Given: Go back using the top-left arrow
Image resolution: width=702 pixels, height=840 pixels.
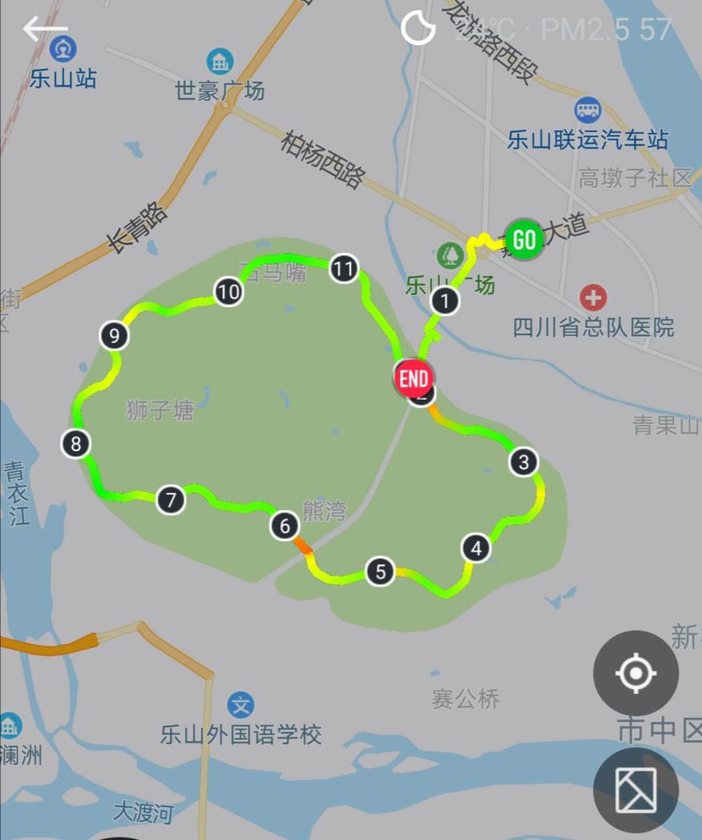Looking at the screenshot, I should click(45, 28).
